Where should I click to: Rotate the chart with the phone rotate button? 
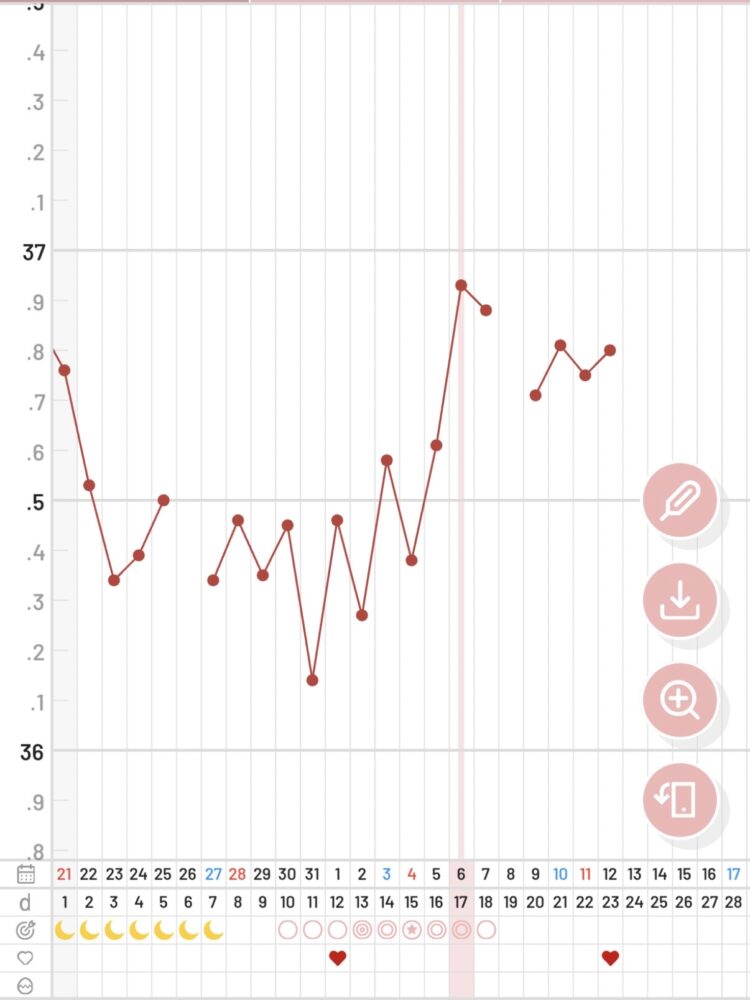(x=680, y=799)
